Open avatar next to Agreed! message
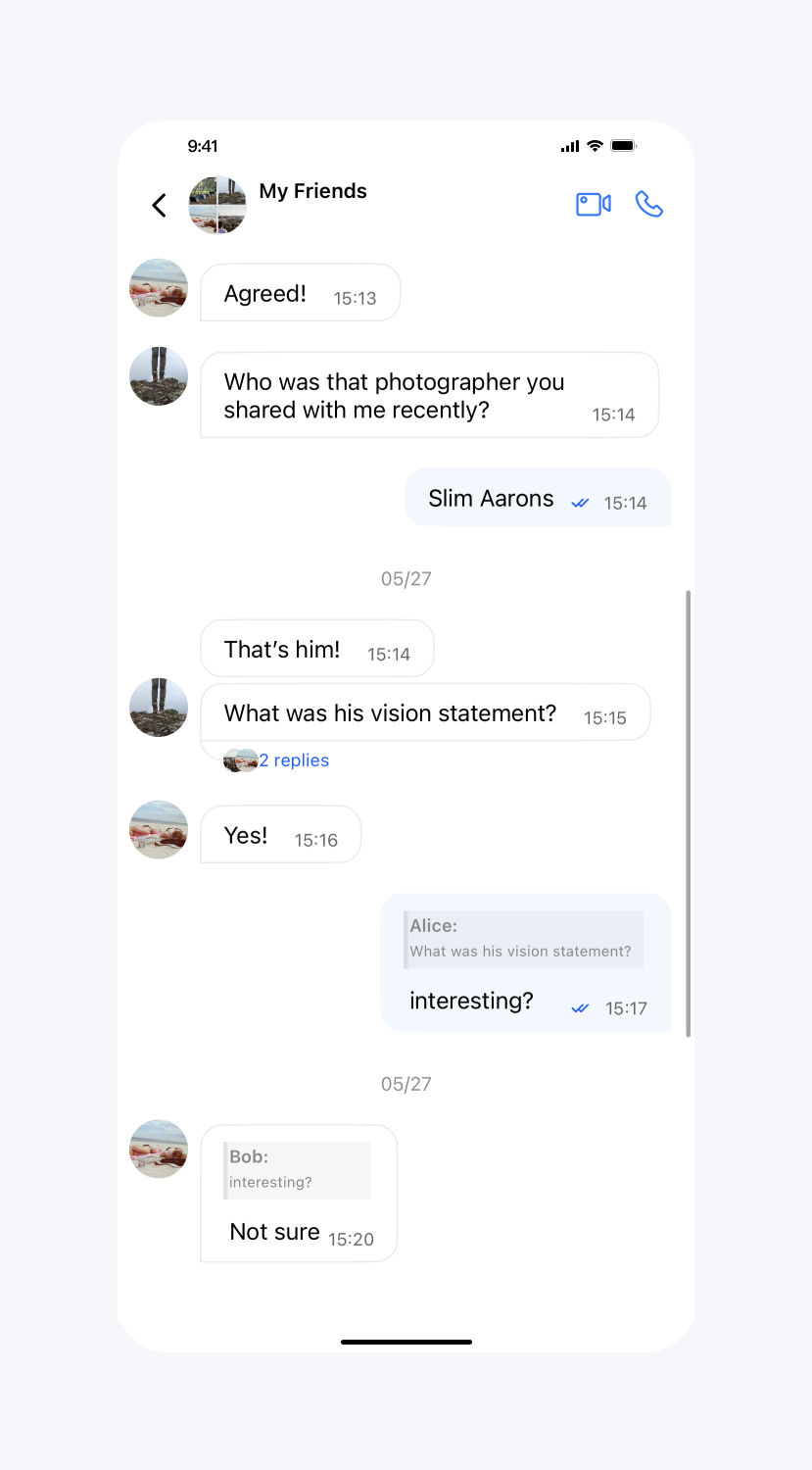The width and height of the screenshot is (812, 1470). tap(159, 288)
